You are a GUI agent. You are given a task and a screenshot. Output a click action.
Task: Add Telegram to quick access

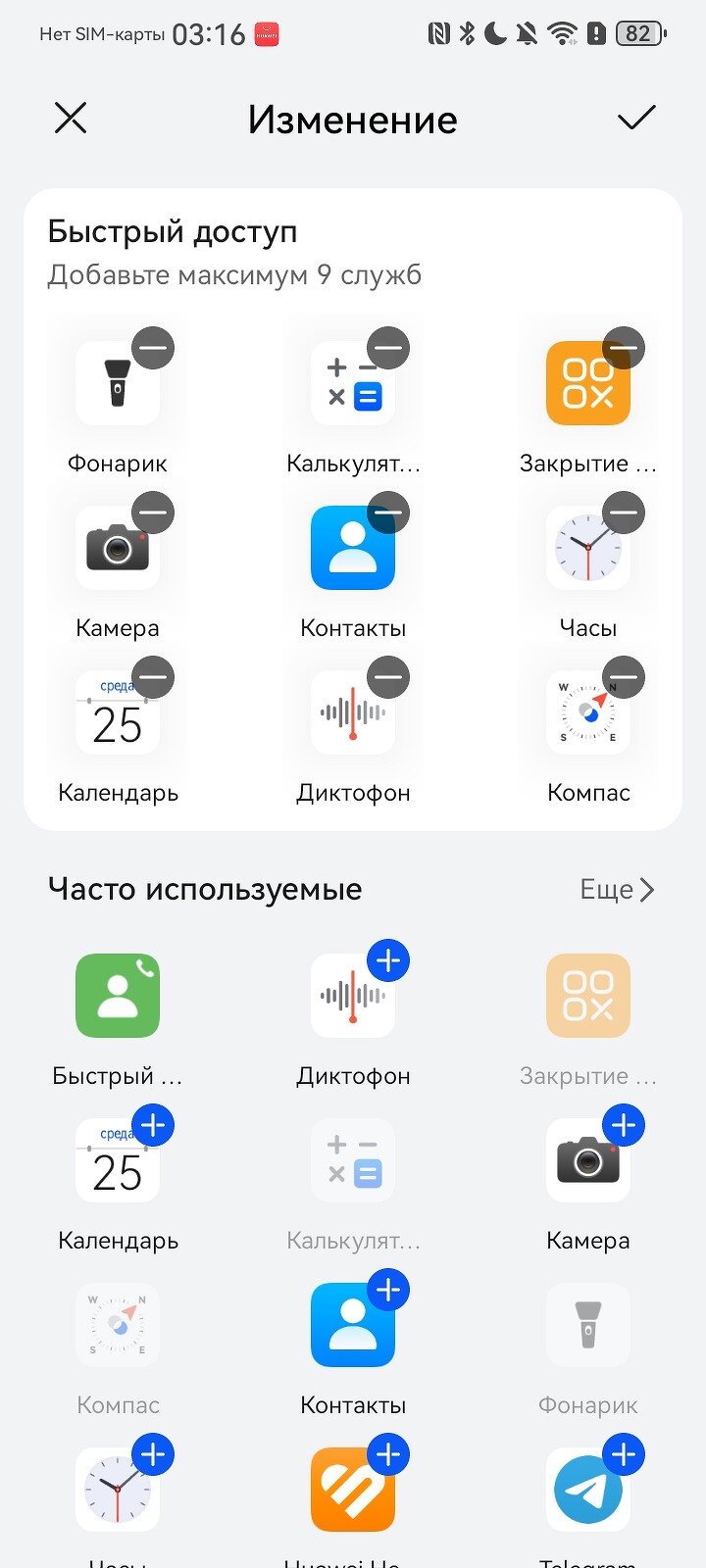tap(624, 1455)
